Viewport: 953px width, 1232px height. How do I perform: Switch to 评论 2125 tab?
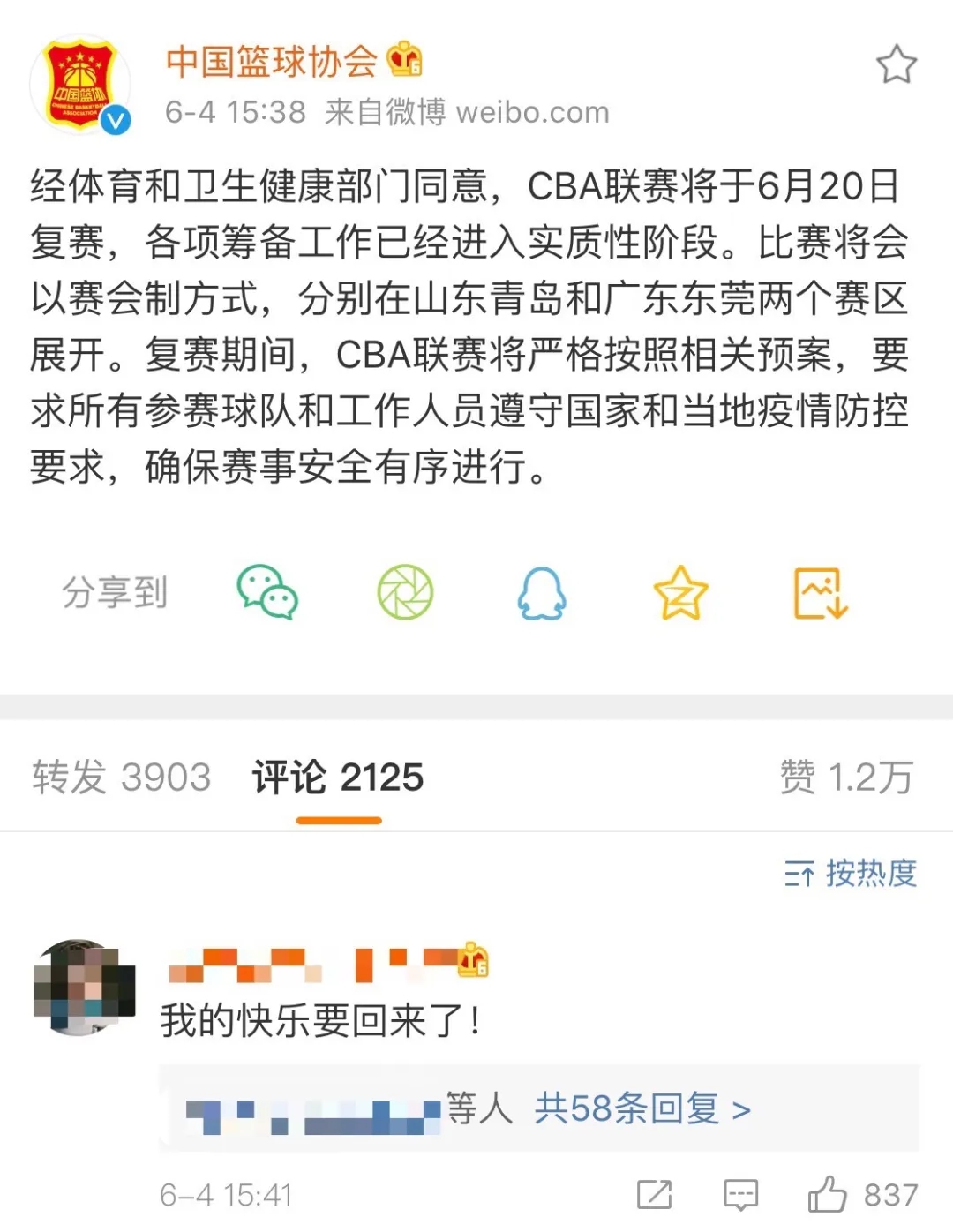(338, 778)
